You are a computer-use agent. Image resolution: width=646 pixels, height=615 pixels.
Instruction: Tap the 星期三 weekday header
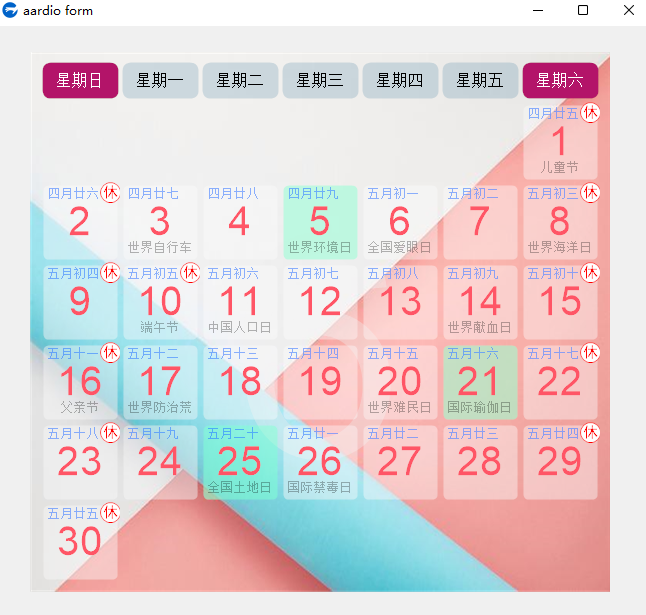point(320,80)
